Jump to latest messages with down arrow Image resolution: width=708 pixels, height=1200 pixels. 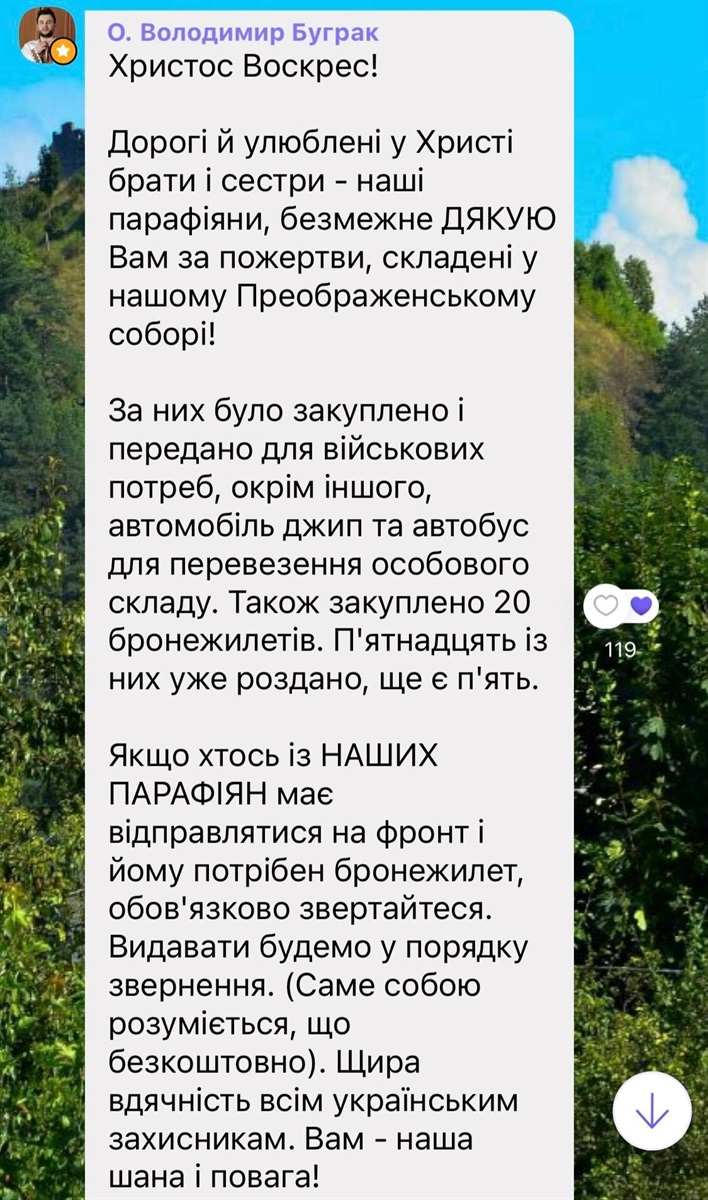652,1111
